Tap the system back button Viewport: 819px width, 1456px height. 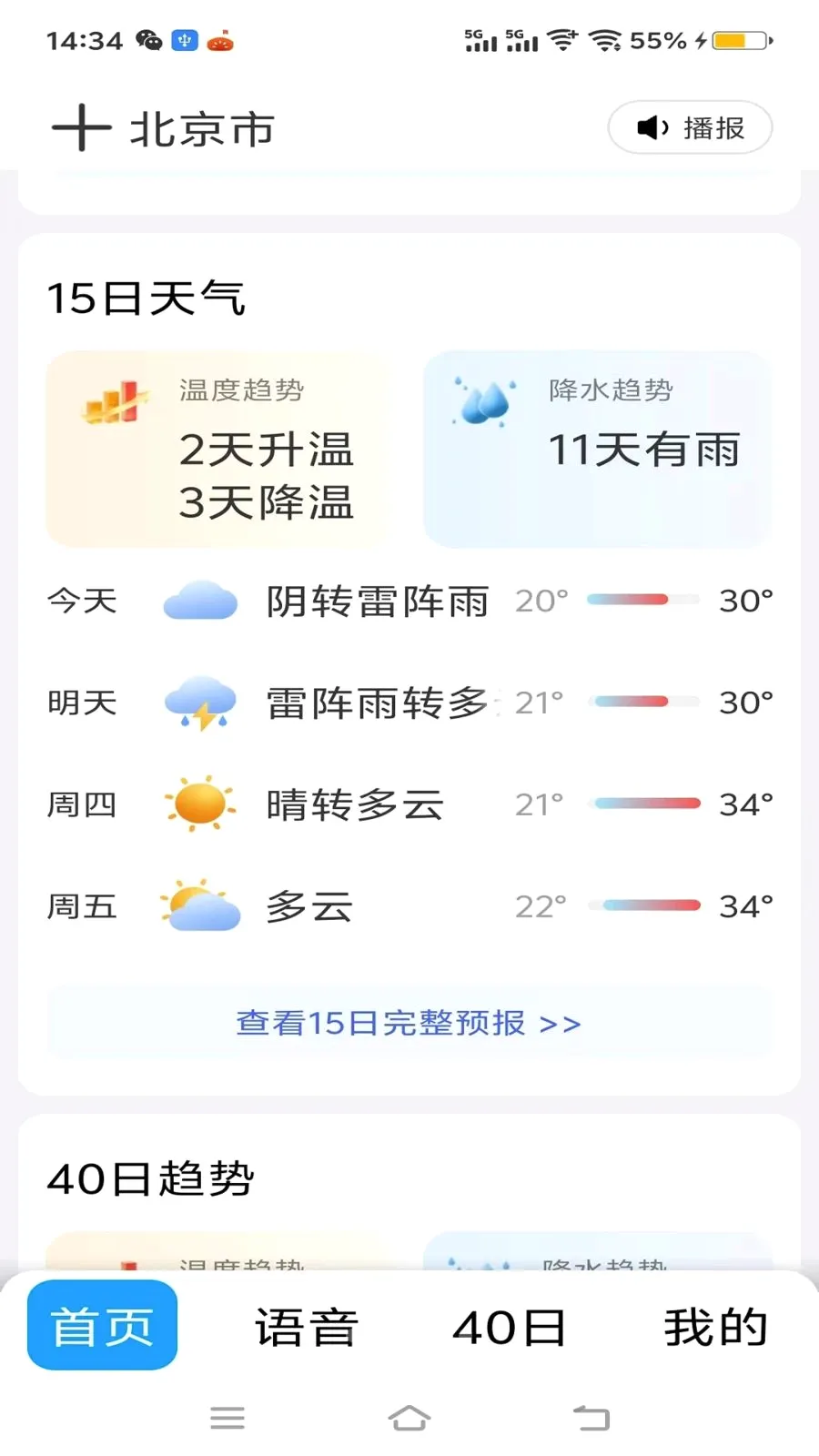(591, 1418)
